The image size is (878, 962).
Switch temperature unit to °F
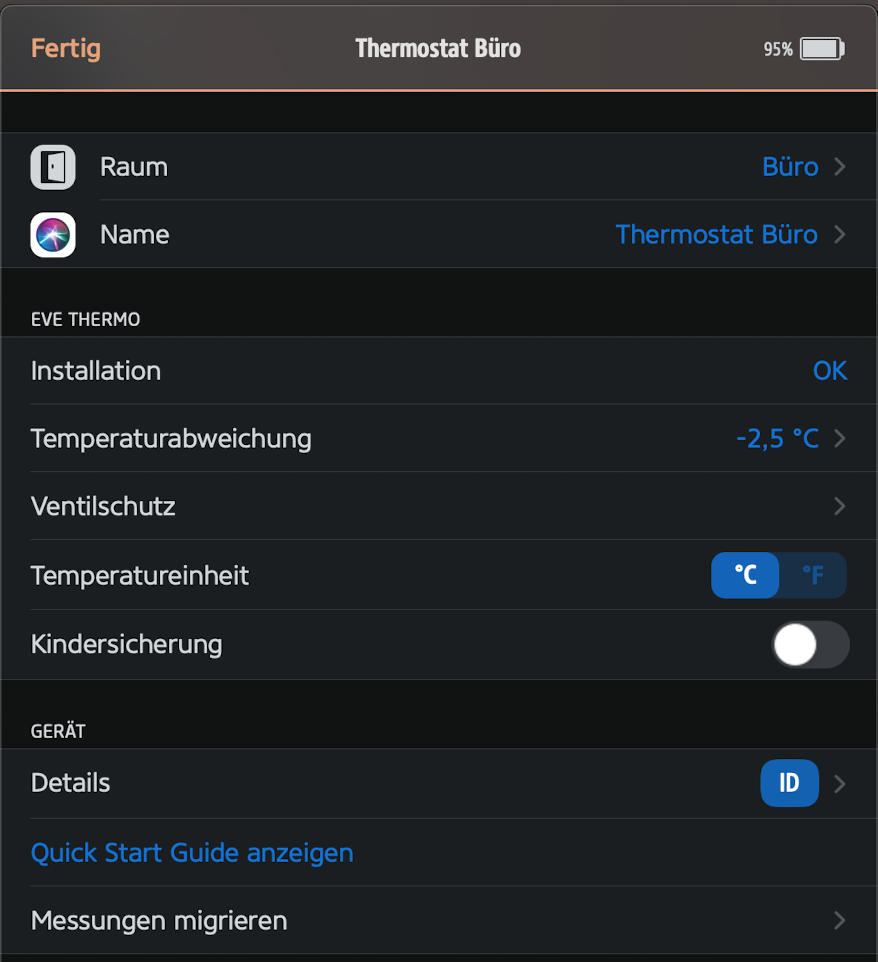point(813,576)
